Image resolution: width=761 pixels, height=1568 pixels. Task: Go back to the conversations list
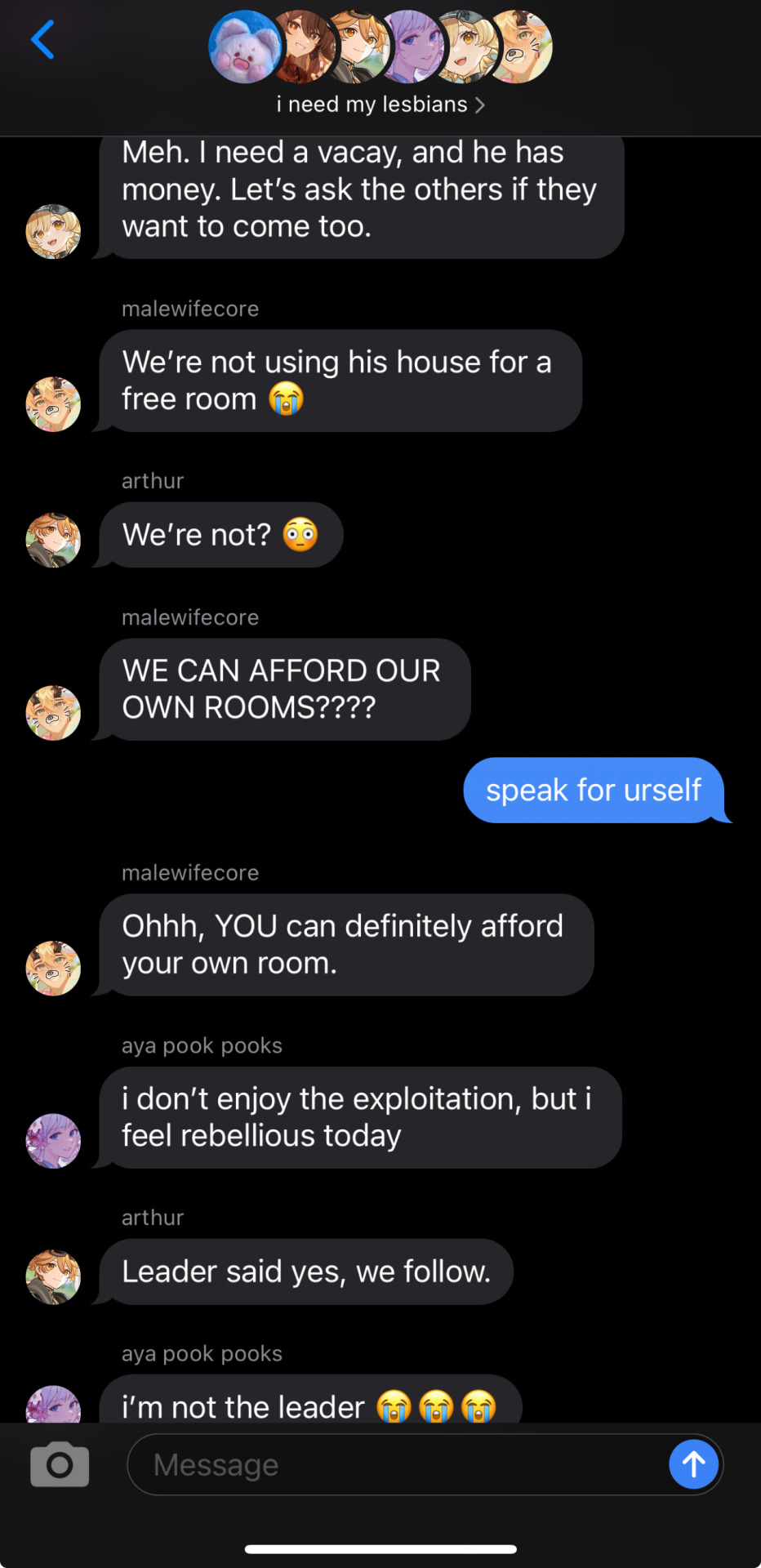pos(42,39)
